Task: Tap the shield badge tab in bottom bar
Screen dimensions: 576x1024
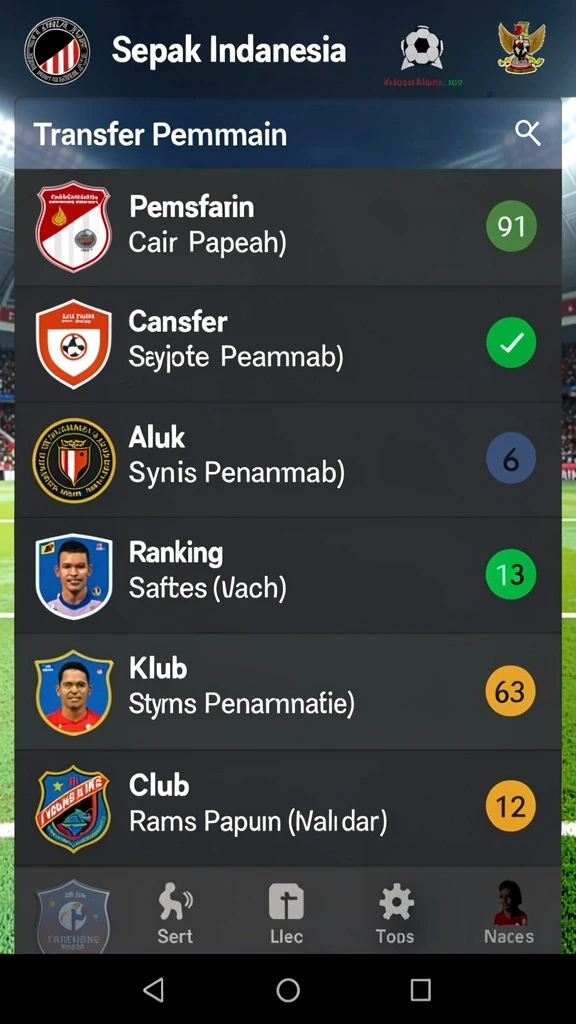Action: click(72, 915)
